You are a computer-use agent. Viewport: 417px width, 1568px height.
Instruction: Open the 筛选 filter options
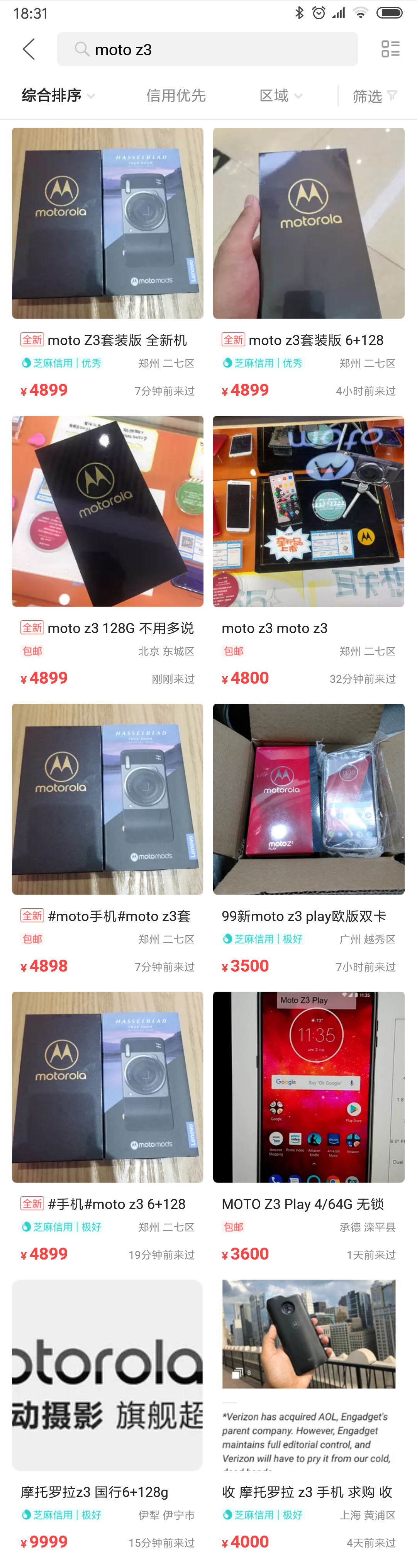(x=375, y=96)
